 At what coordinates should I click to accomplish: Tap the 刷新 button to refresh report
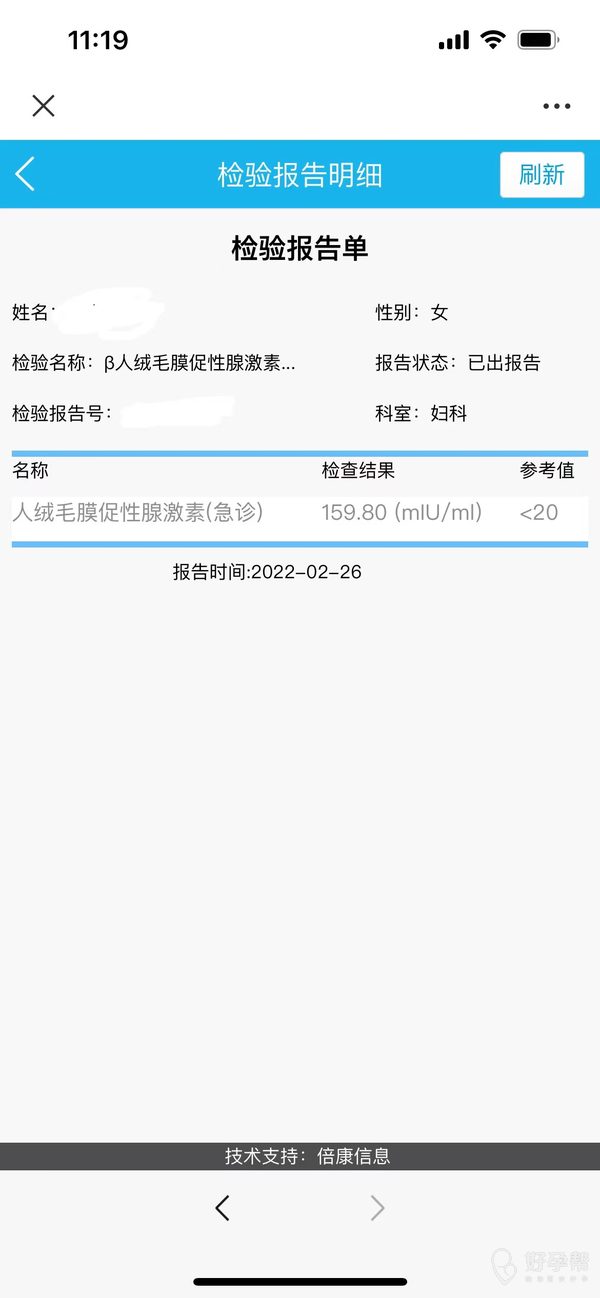pos(541,174)
